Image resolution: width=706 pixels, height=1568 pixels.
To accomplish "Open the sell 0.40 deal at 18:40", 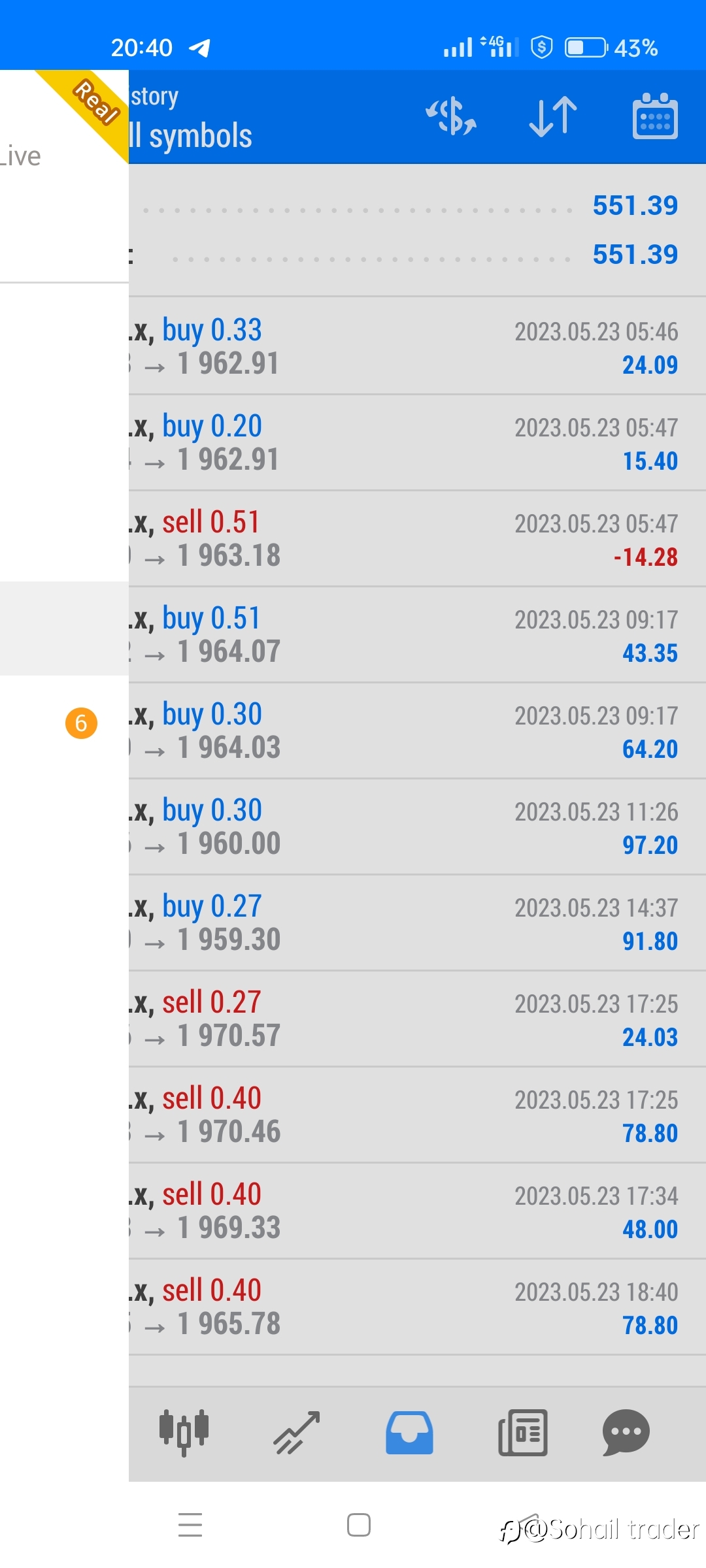I will [417, 1307].
